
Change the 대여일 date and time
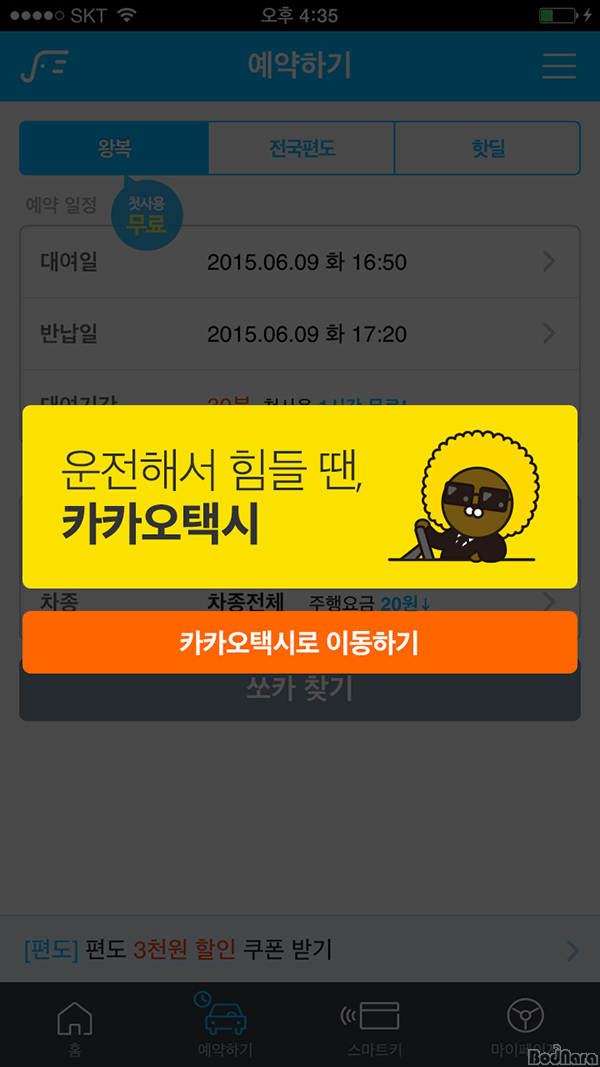coord(300,262)
